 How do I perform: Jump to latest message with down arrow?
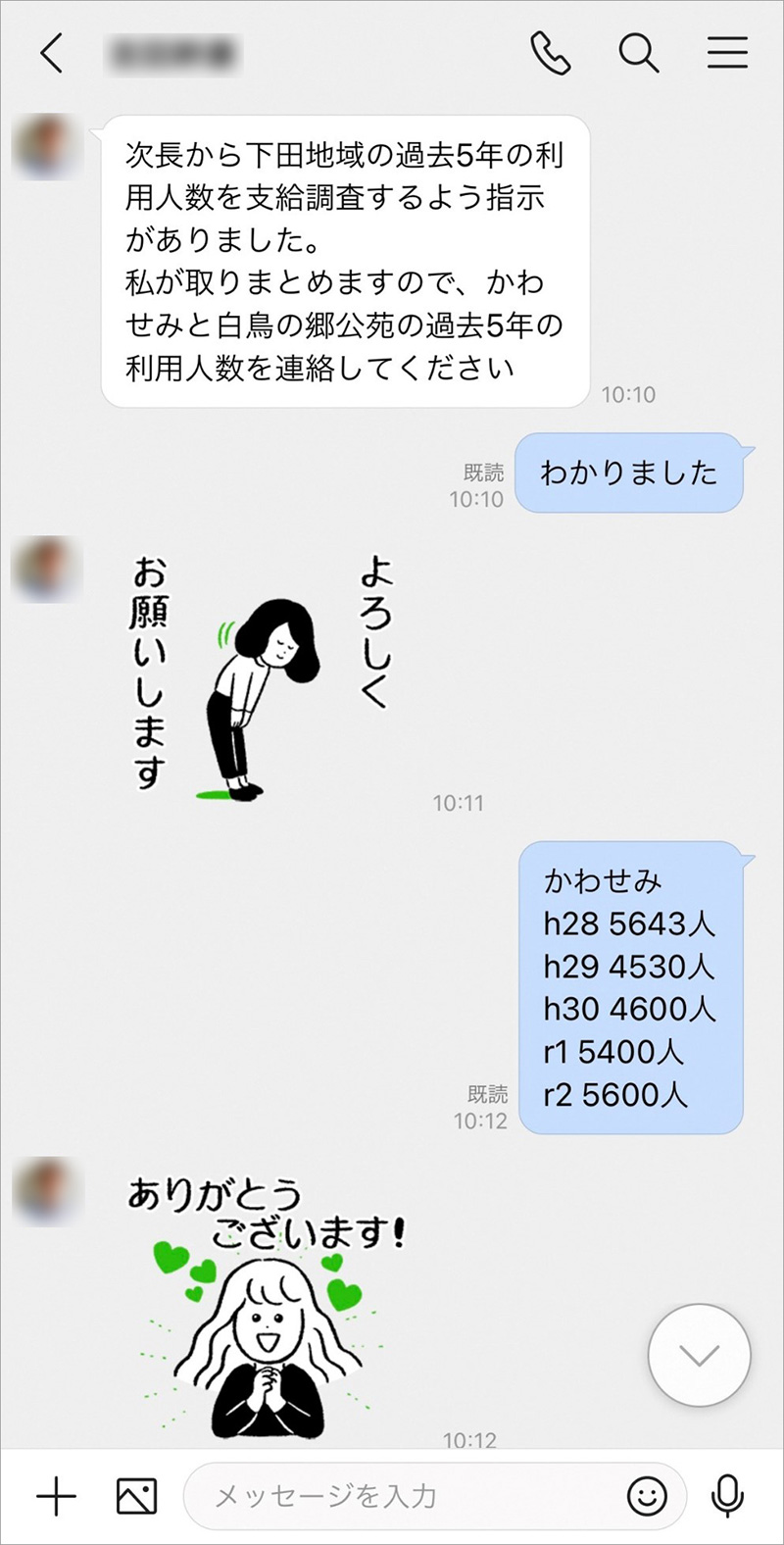coord(699,1356)
